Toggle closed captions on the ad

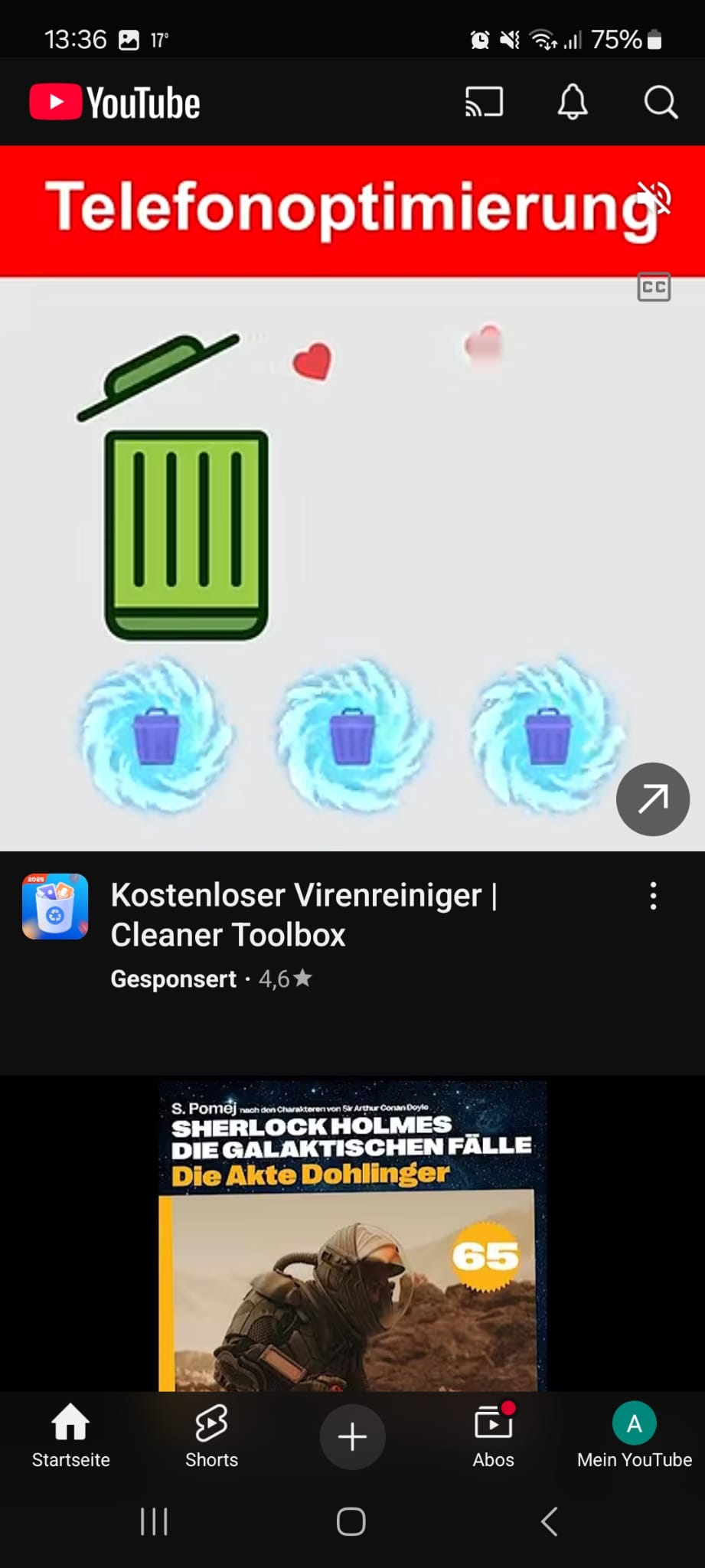tap(654, 287)
